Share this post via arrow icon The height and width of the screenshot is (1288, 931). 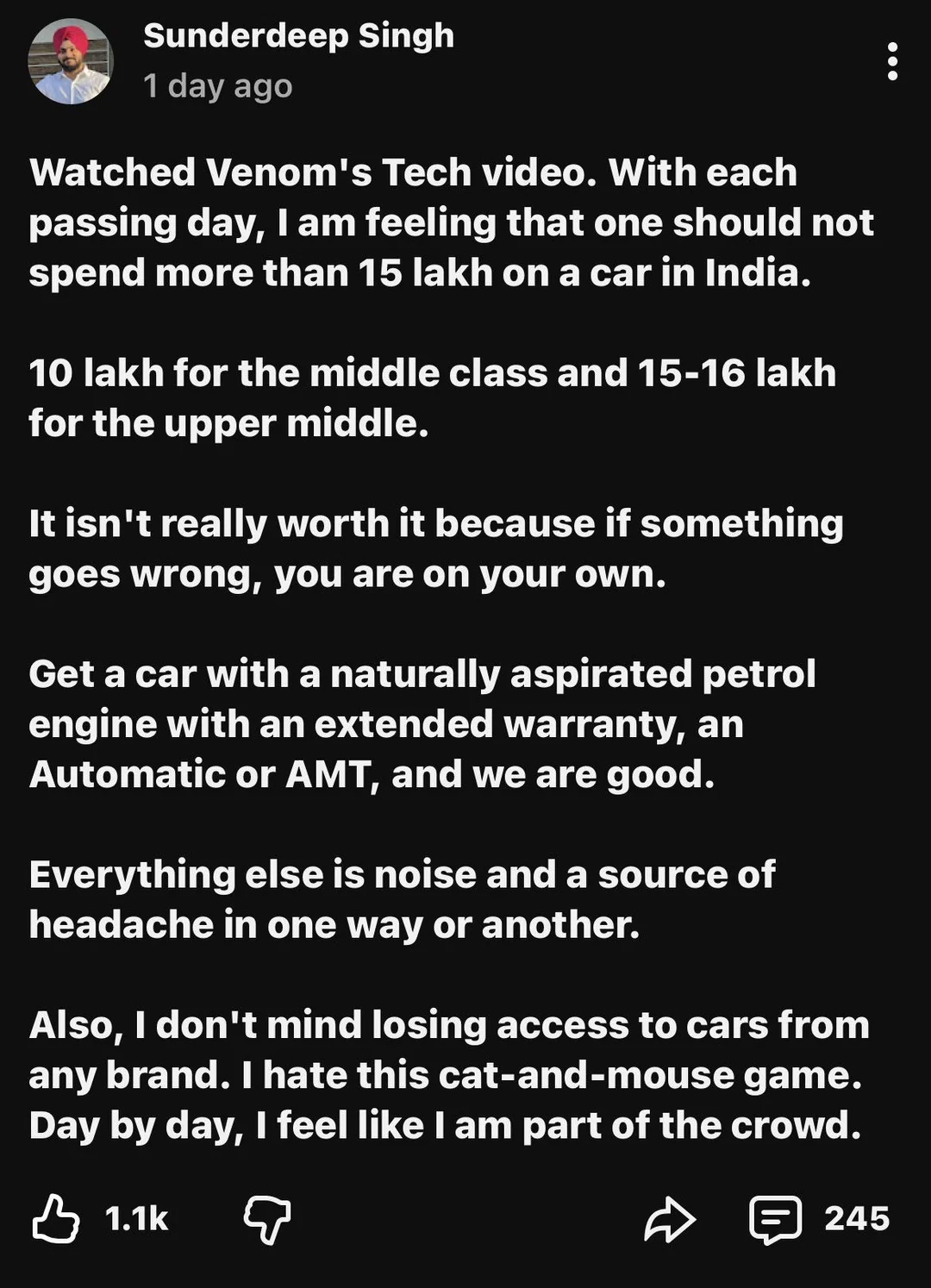point(670,1220)
